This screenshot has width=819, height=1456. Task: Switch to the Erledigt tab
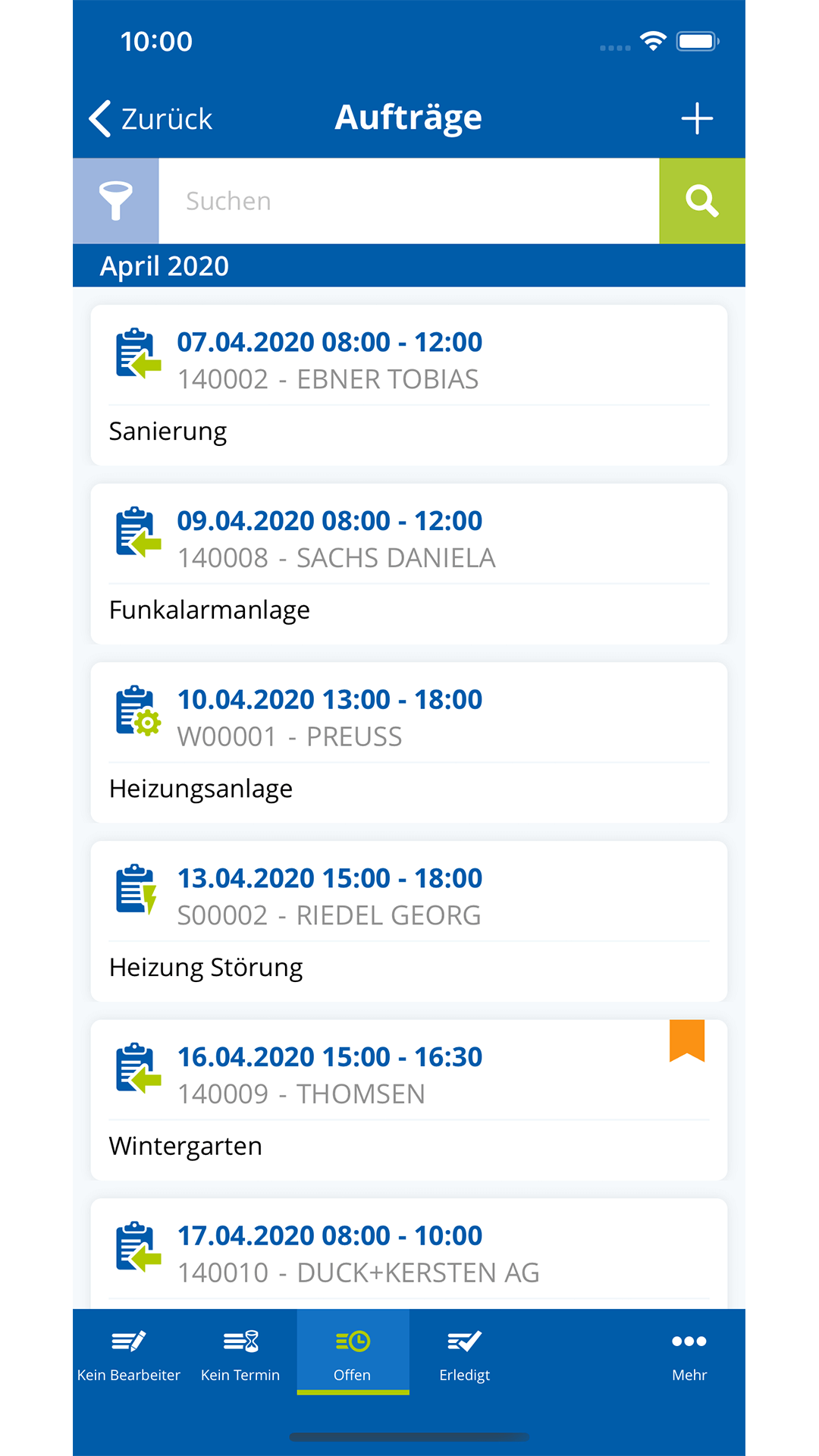tap(465, 1352)
